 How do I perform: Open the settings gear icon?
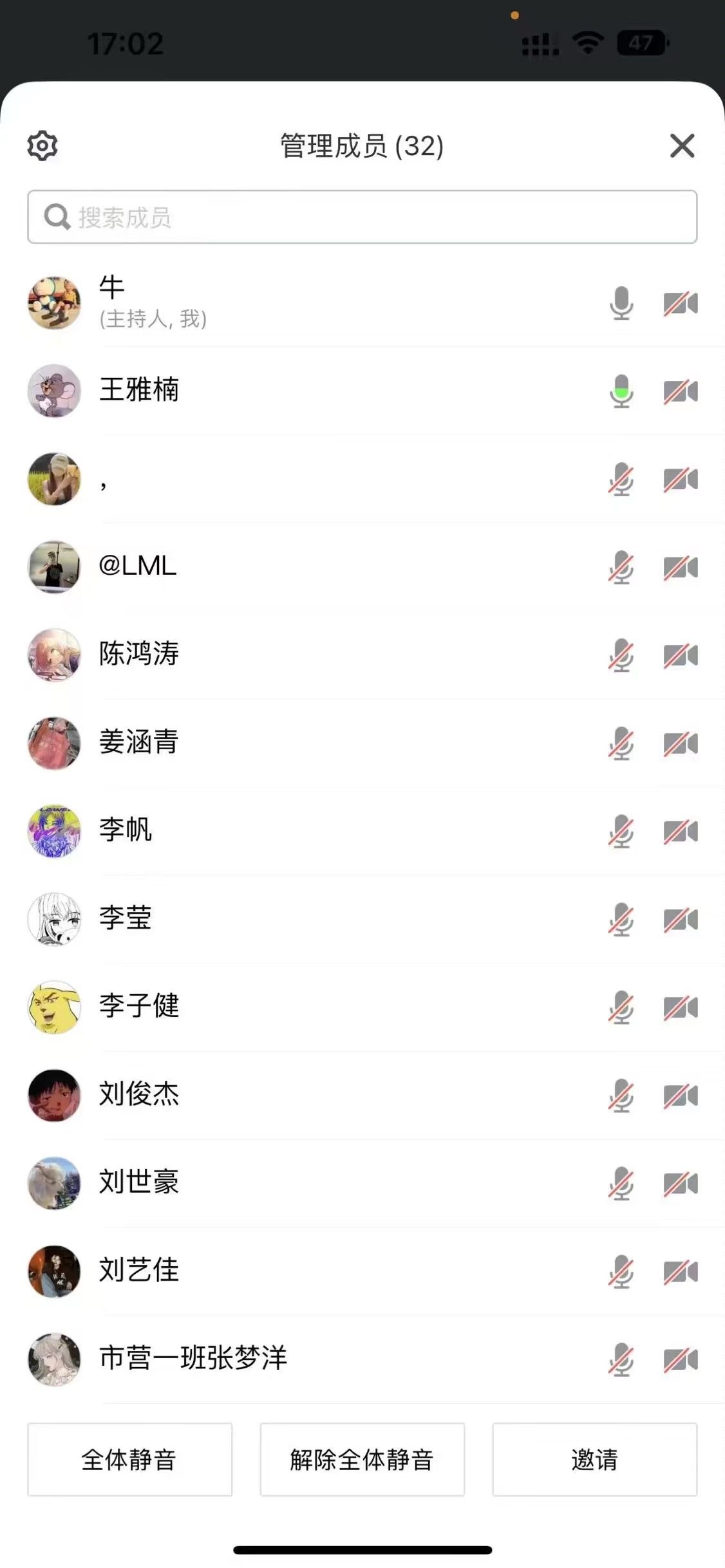coord(42,145)
